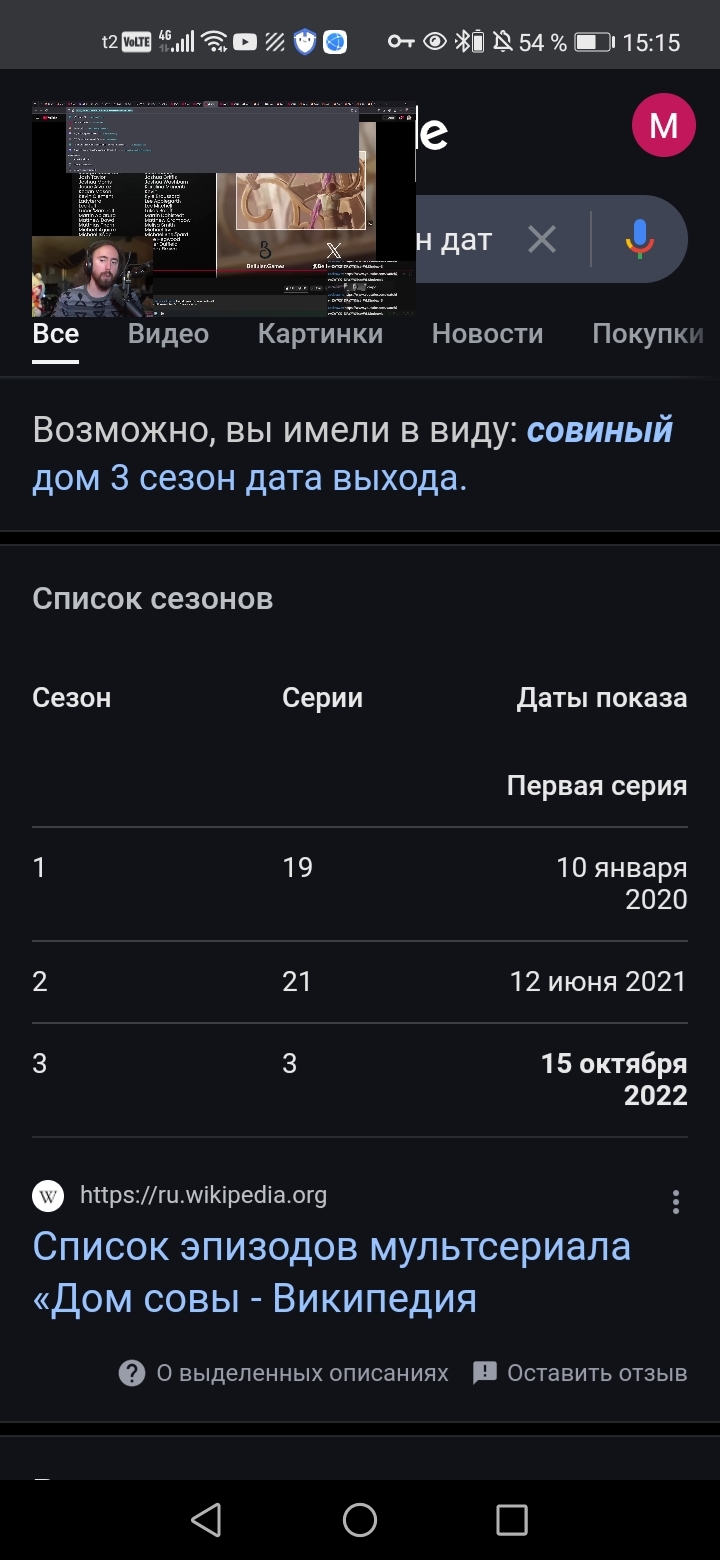Tap Оставить отзыв to send feedback
The height and width of the screenshot is (1560, 720).
(x=580, y=1373)
